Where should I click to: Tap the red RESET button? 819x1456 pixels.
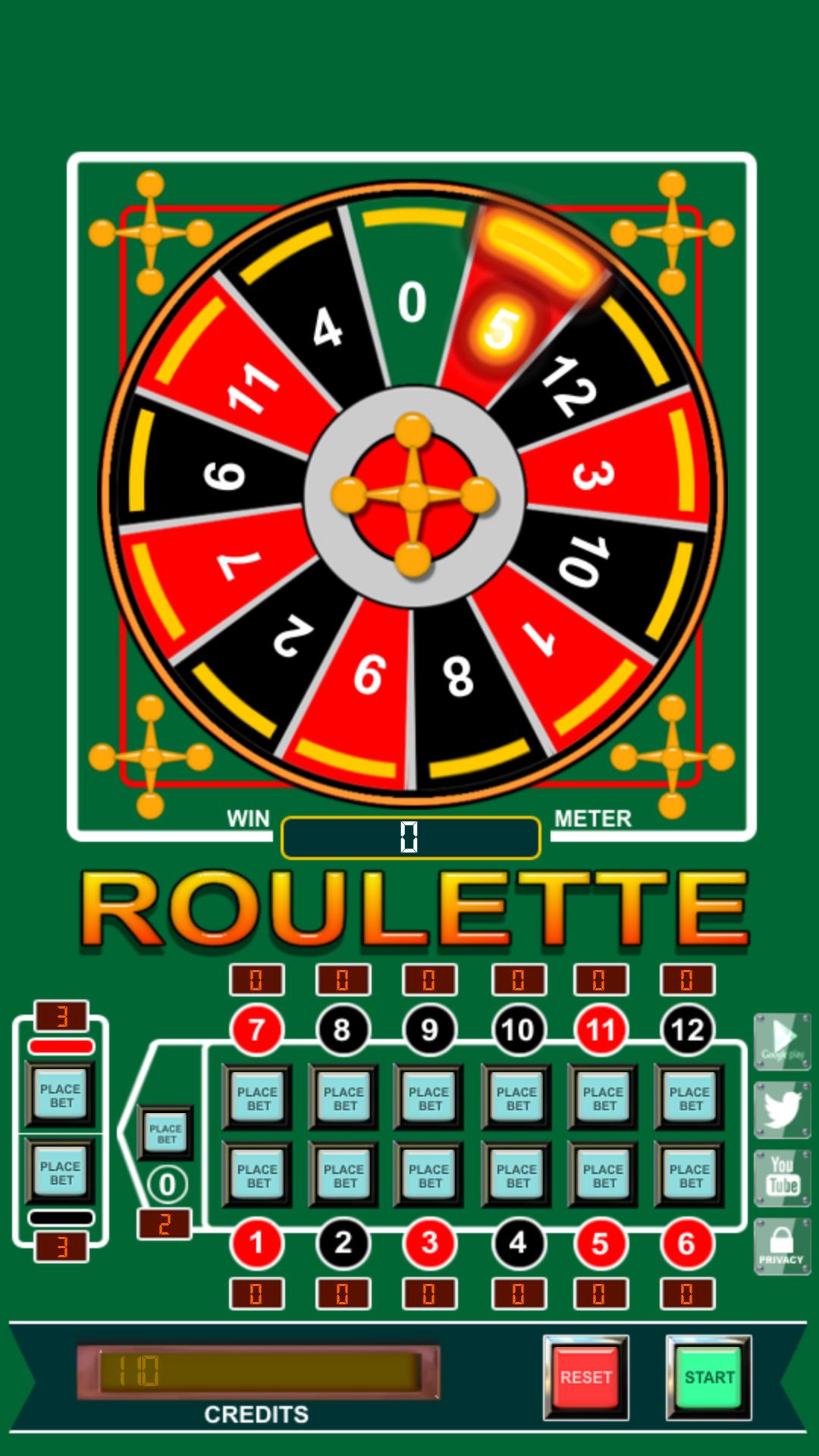pyautogui.click(x=585, y=1377)
